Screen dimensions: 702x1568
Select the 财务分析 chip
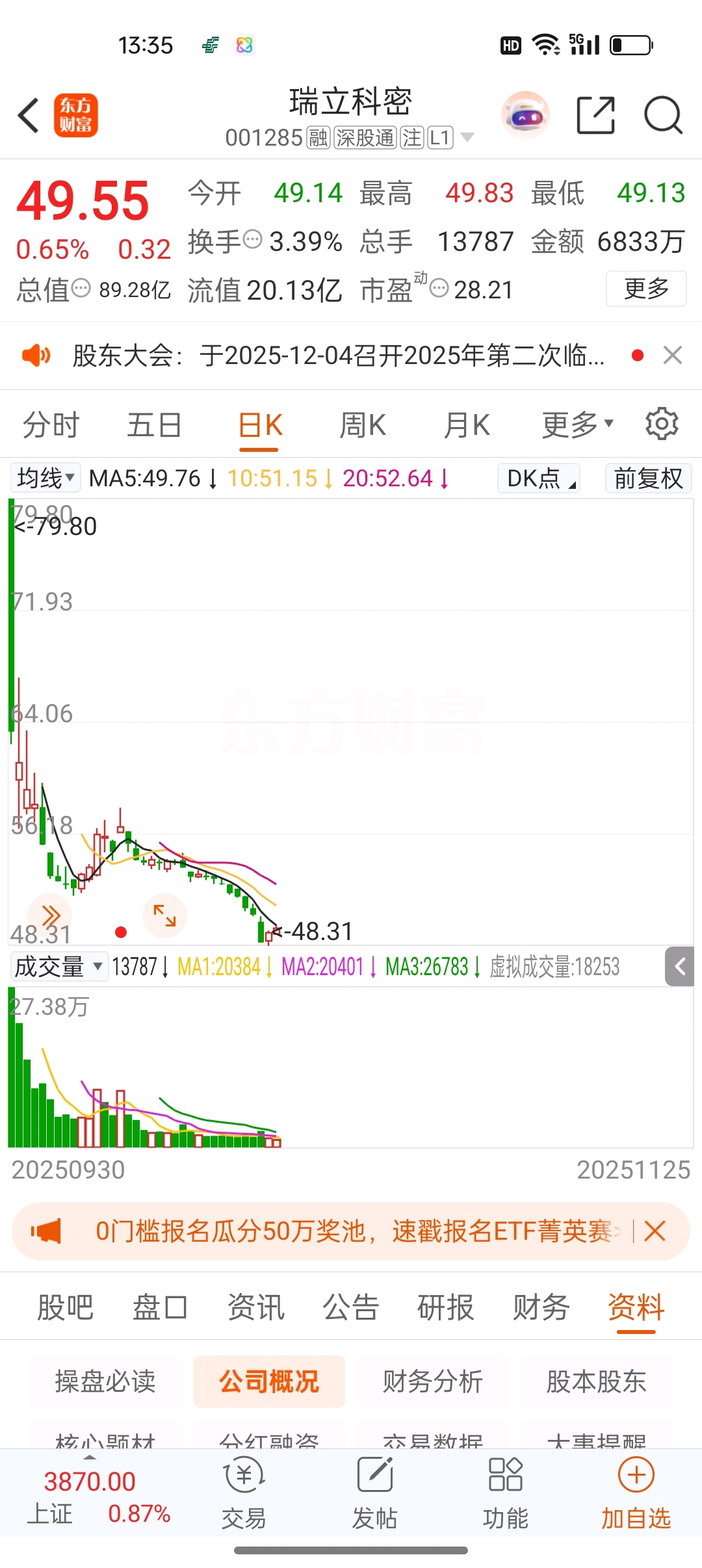pyautogui.click(x=432, y=1381)
